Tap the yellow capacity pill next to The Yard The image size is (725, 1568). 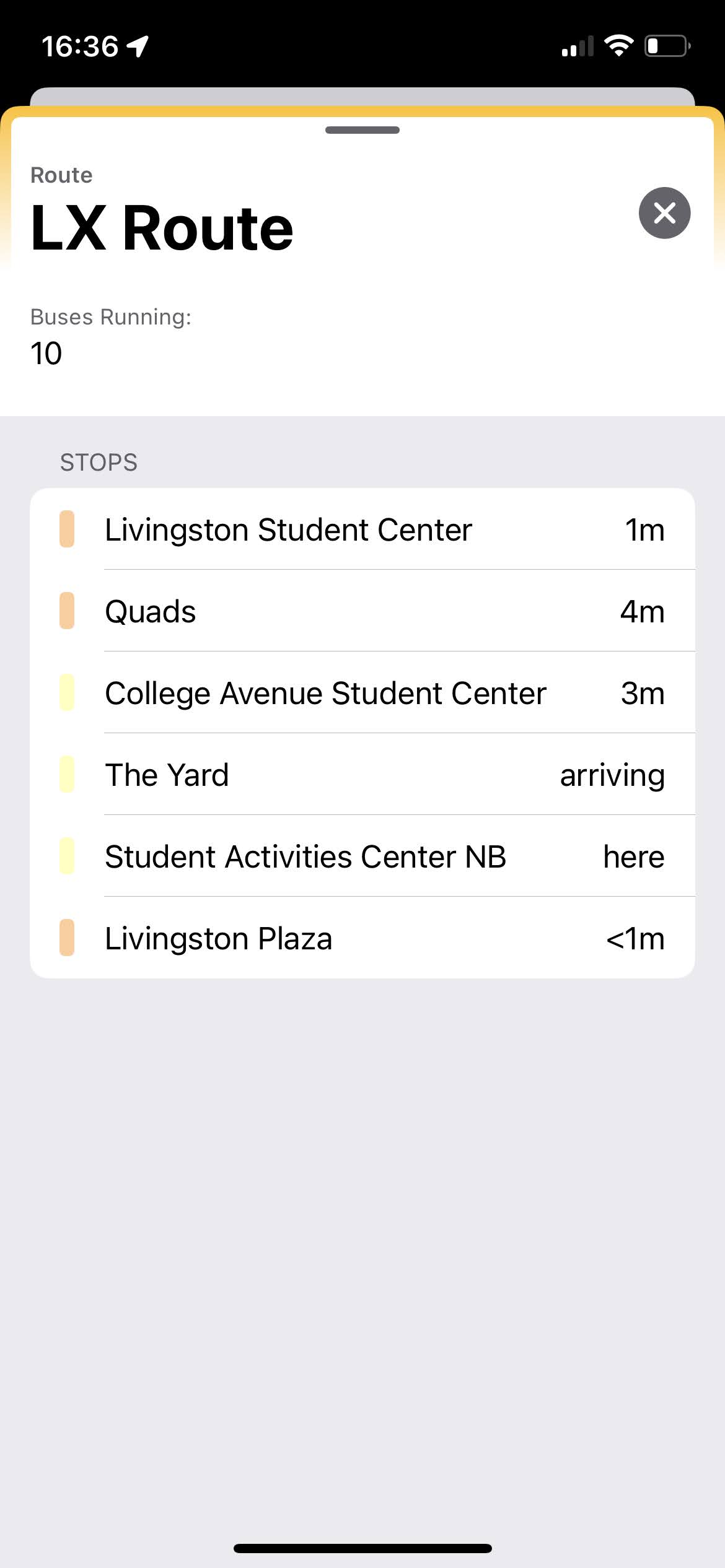tap(67, 775)
